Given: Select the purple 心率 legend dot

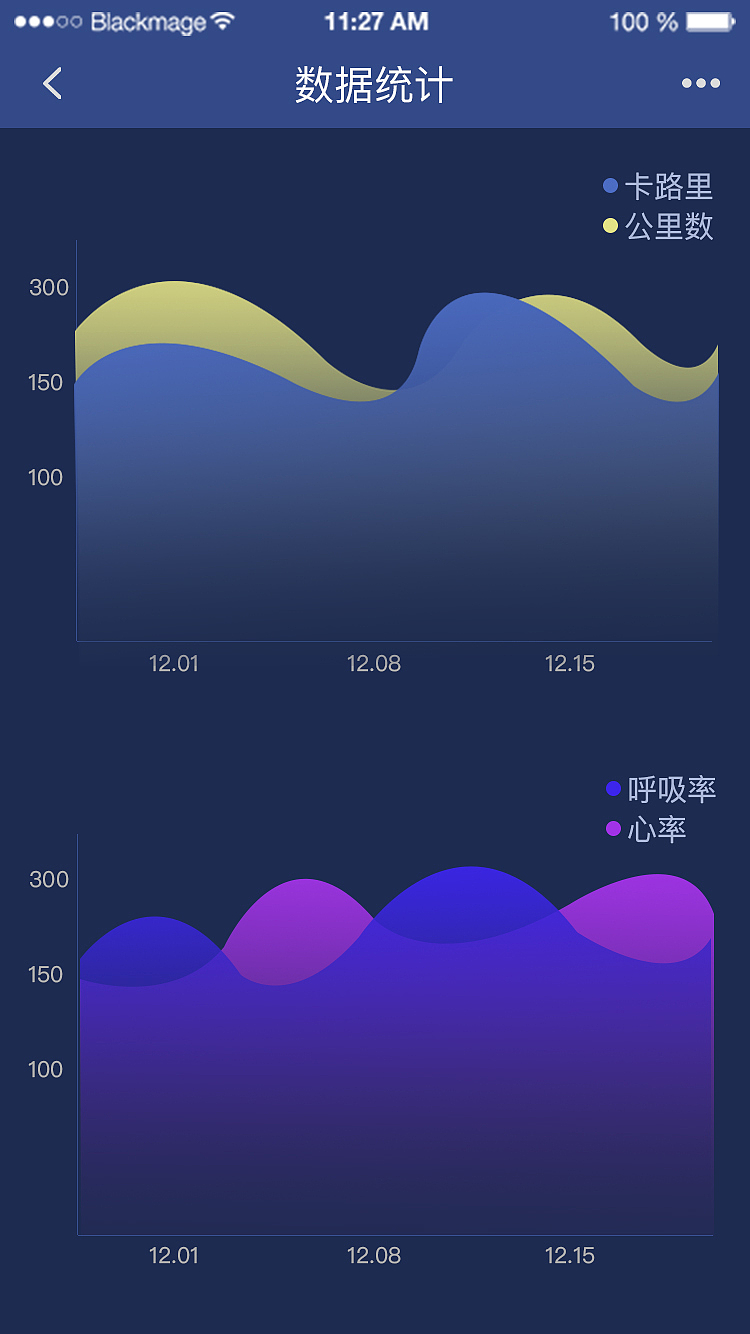Looking at the screenshot, I should tap(611, 830).
